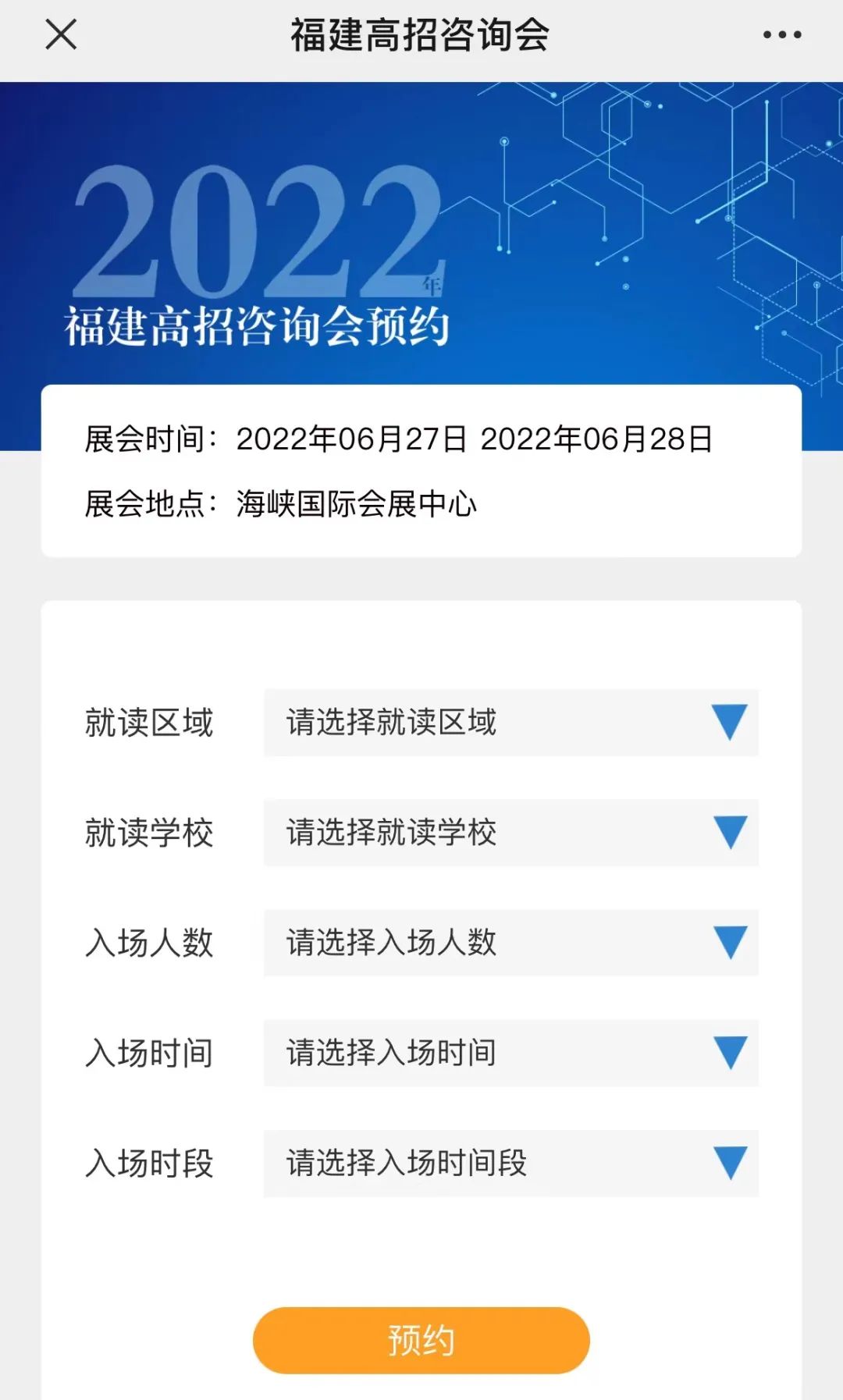Select an entry date in 请选择入场时间
The width and height of the screenshot is (843, 1400).
pos(511,1053)
